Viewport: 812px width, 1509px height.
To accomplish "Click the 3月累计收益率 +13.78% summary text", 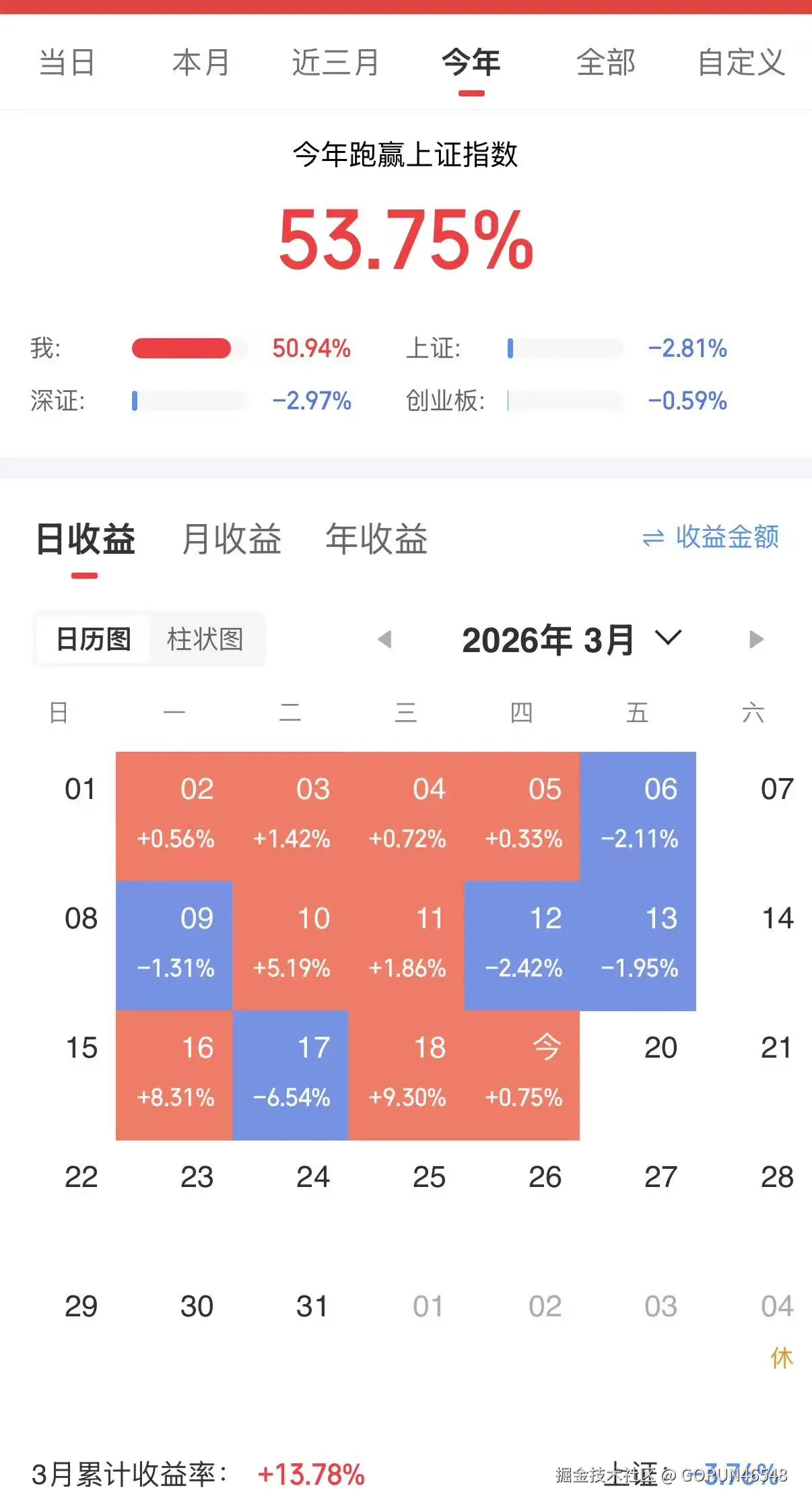I will (x=202, y=1472).
